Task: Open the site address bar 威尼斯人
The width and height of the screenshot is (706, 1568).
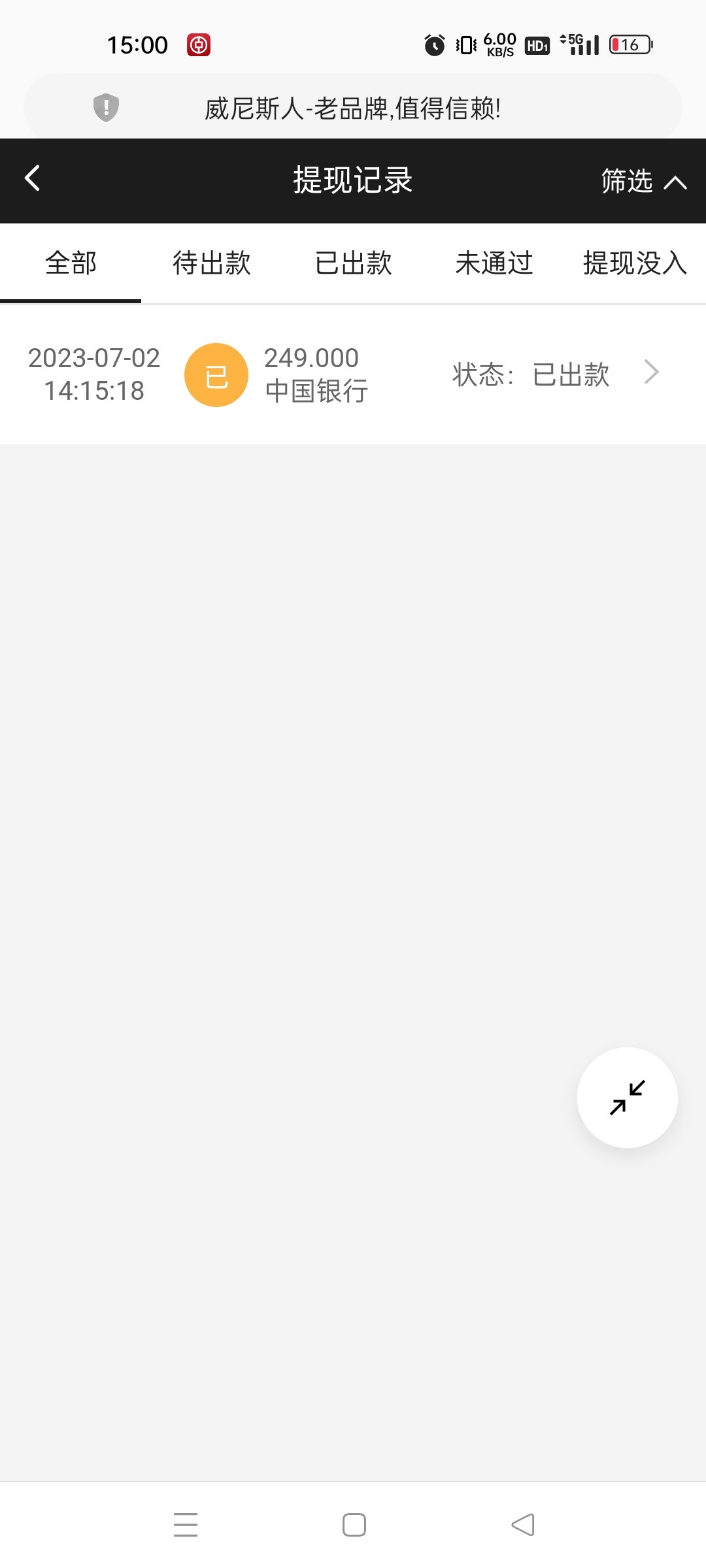Action: point(353,108)
